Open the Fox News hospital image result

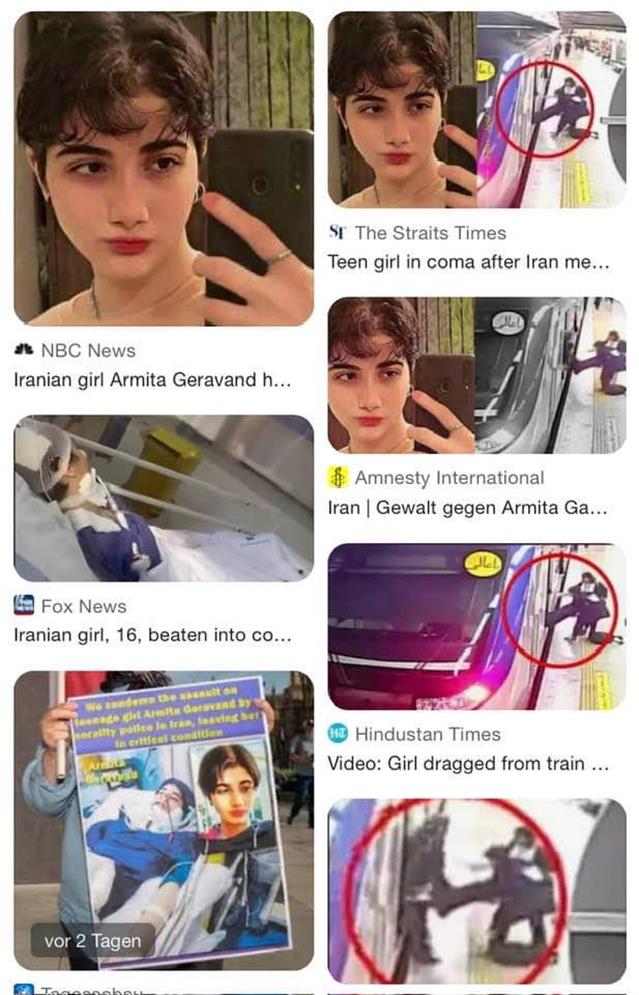(x=163, y=499)
